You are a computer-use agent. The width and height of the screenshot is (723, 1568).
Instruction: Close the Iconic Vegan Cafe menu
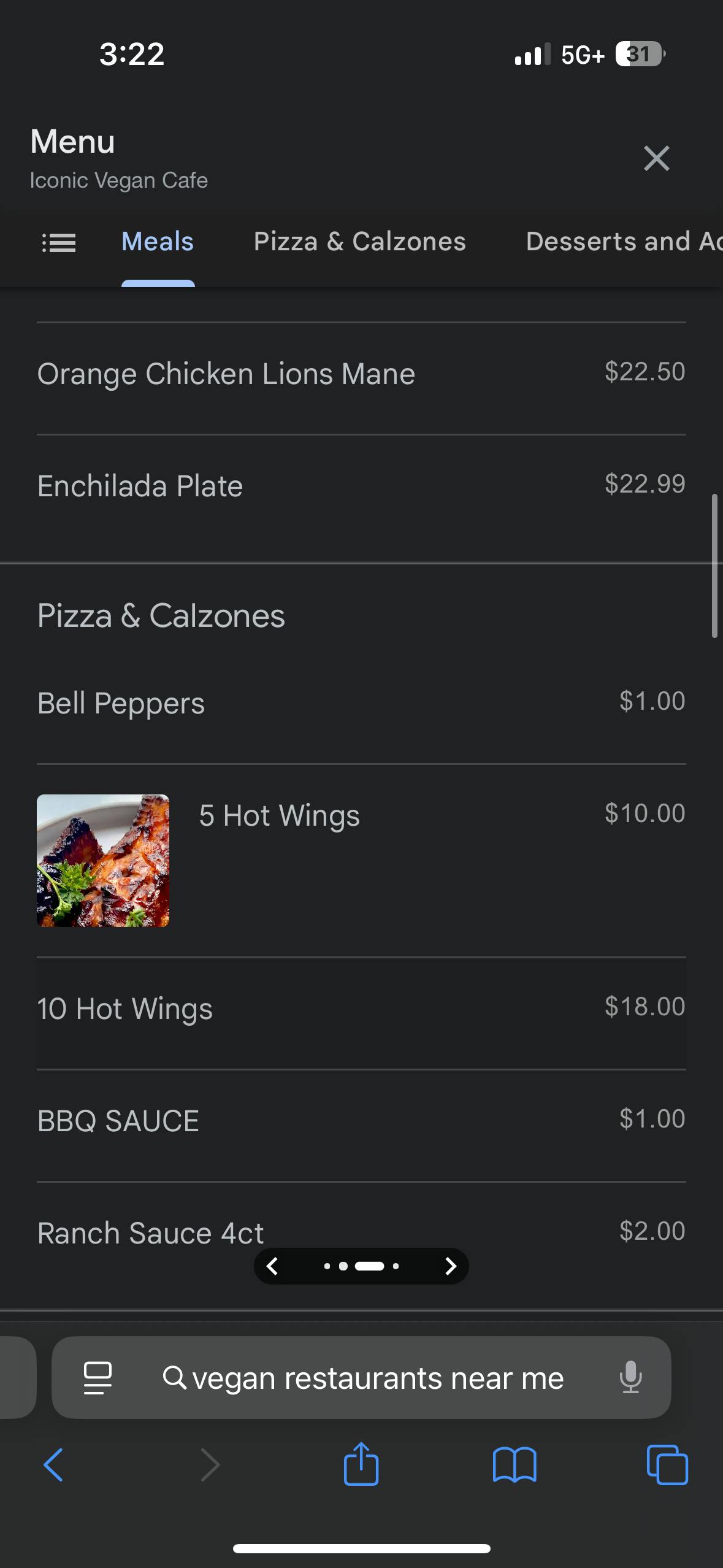(656, 158)
